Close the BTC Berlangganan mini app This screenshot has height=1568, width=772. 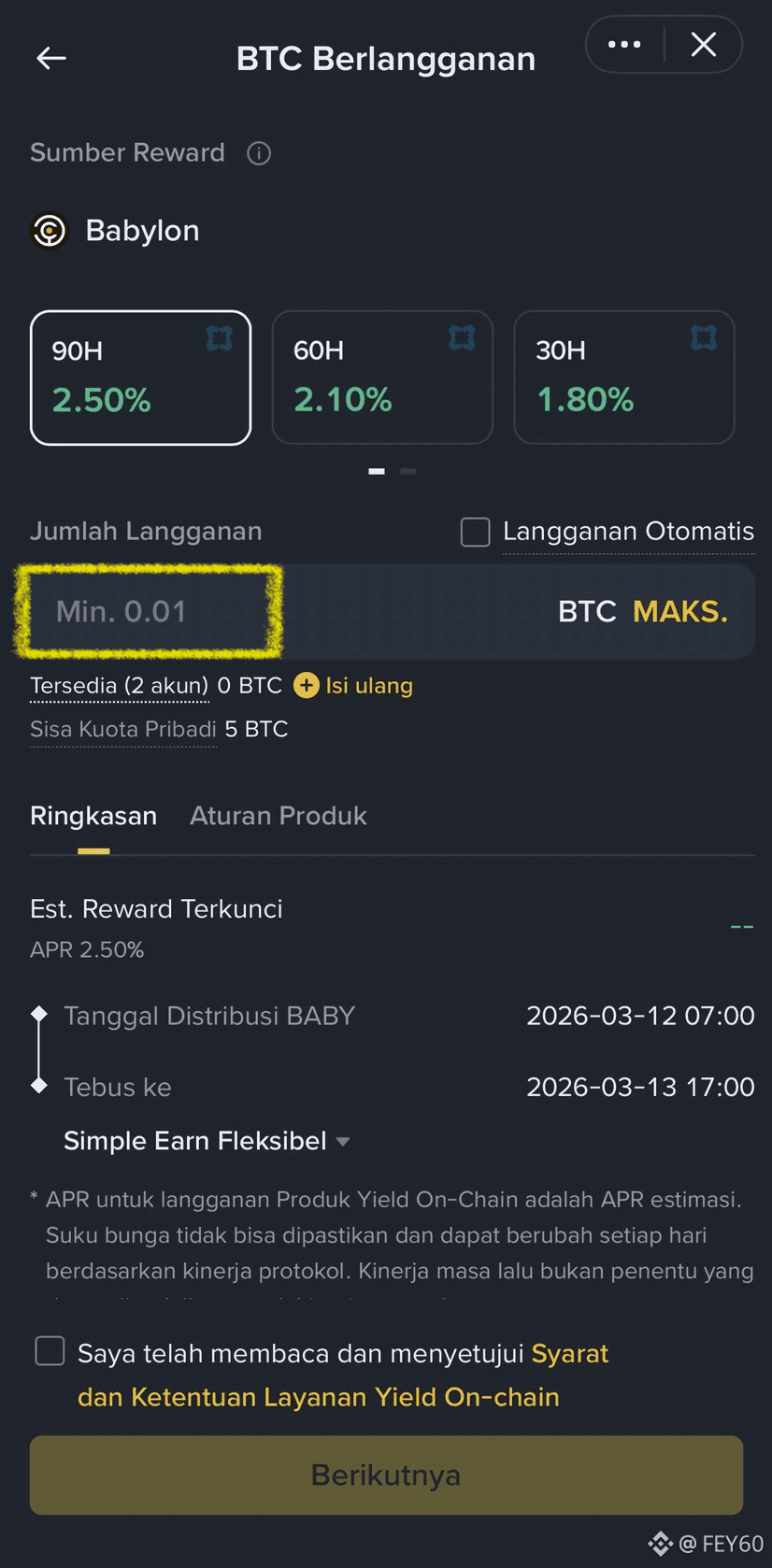pos(704,44)
